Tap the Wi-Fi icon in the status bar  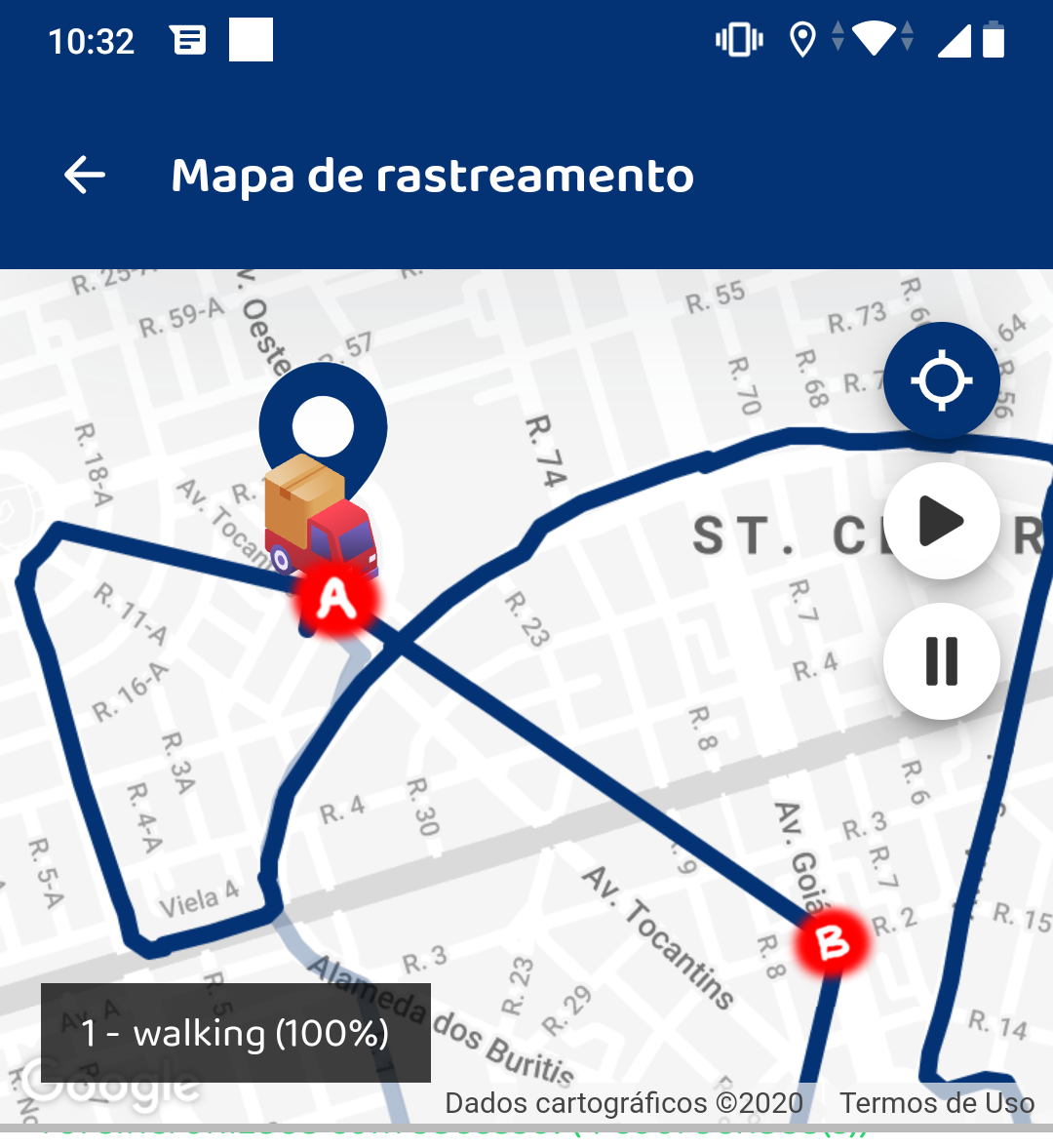tap(874, 40)
